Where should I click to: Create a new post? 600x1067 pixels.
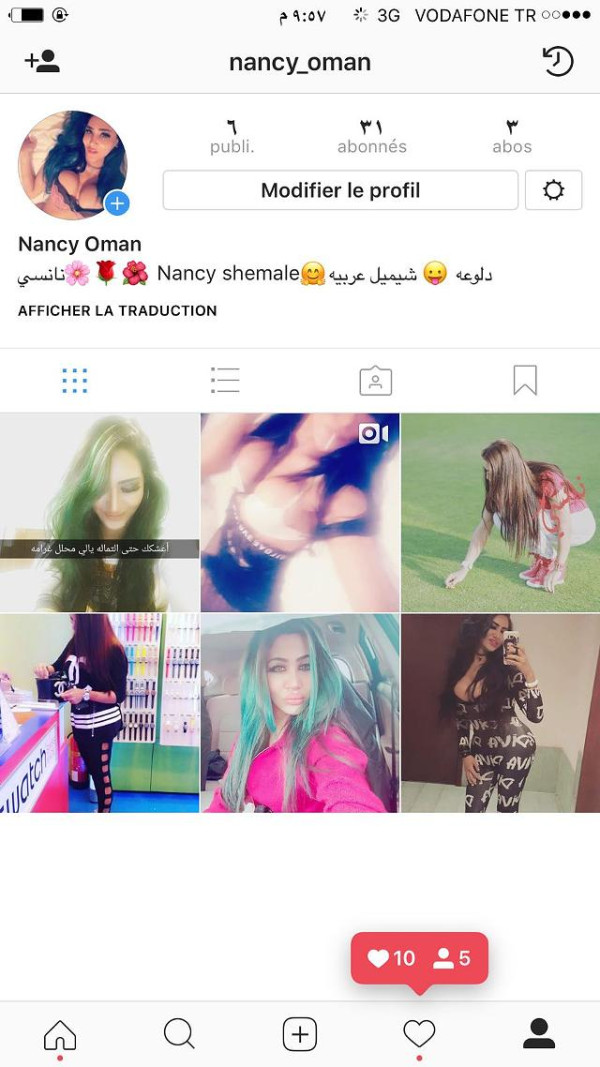300,1034
